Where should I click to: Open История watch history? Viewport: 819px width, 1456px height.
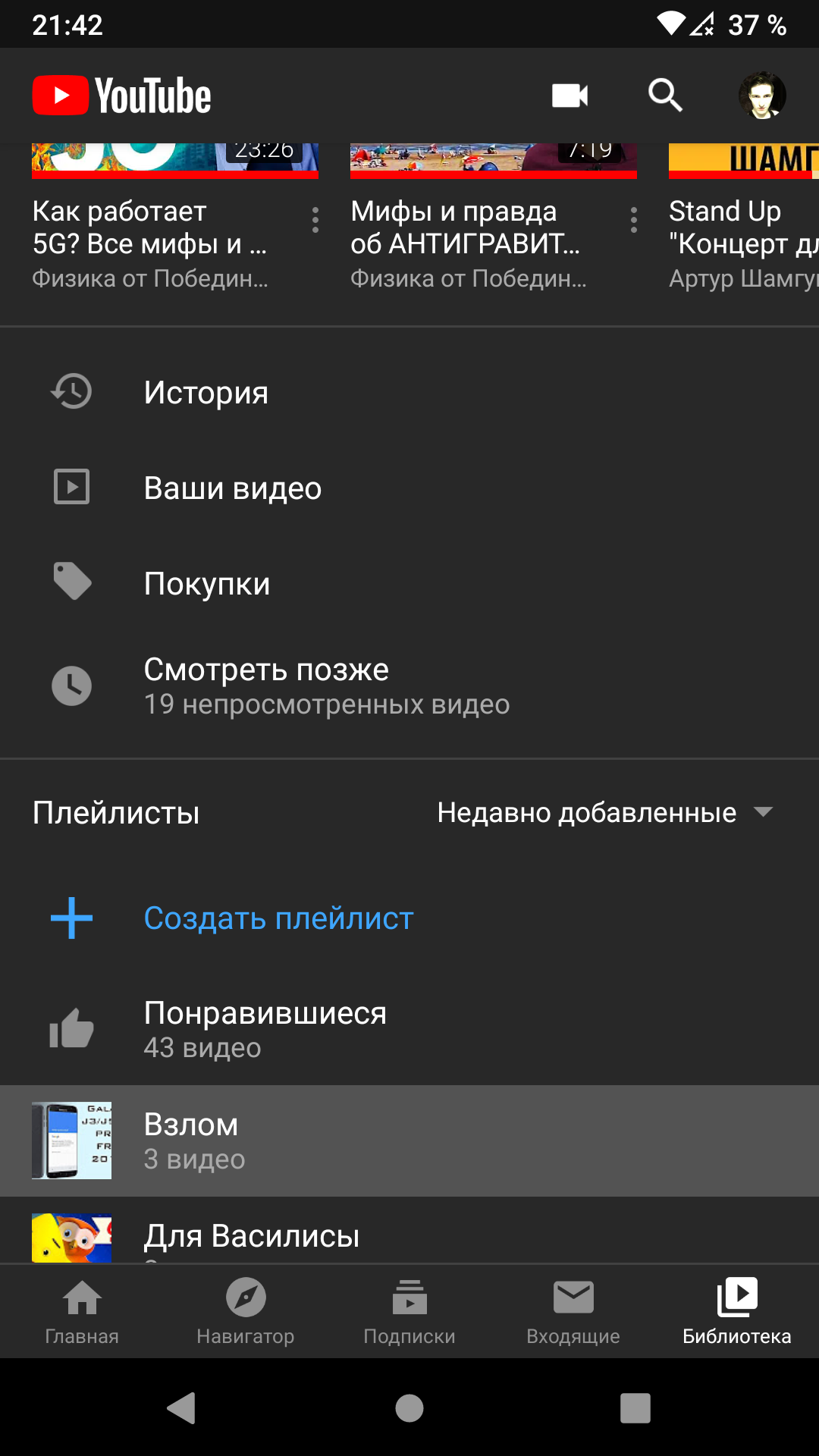click(206, 393)
